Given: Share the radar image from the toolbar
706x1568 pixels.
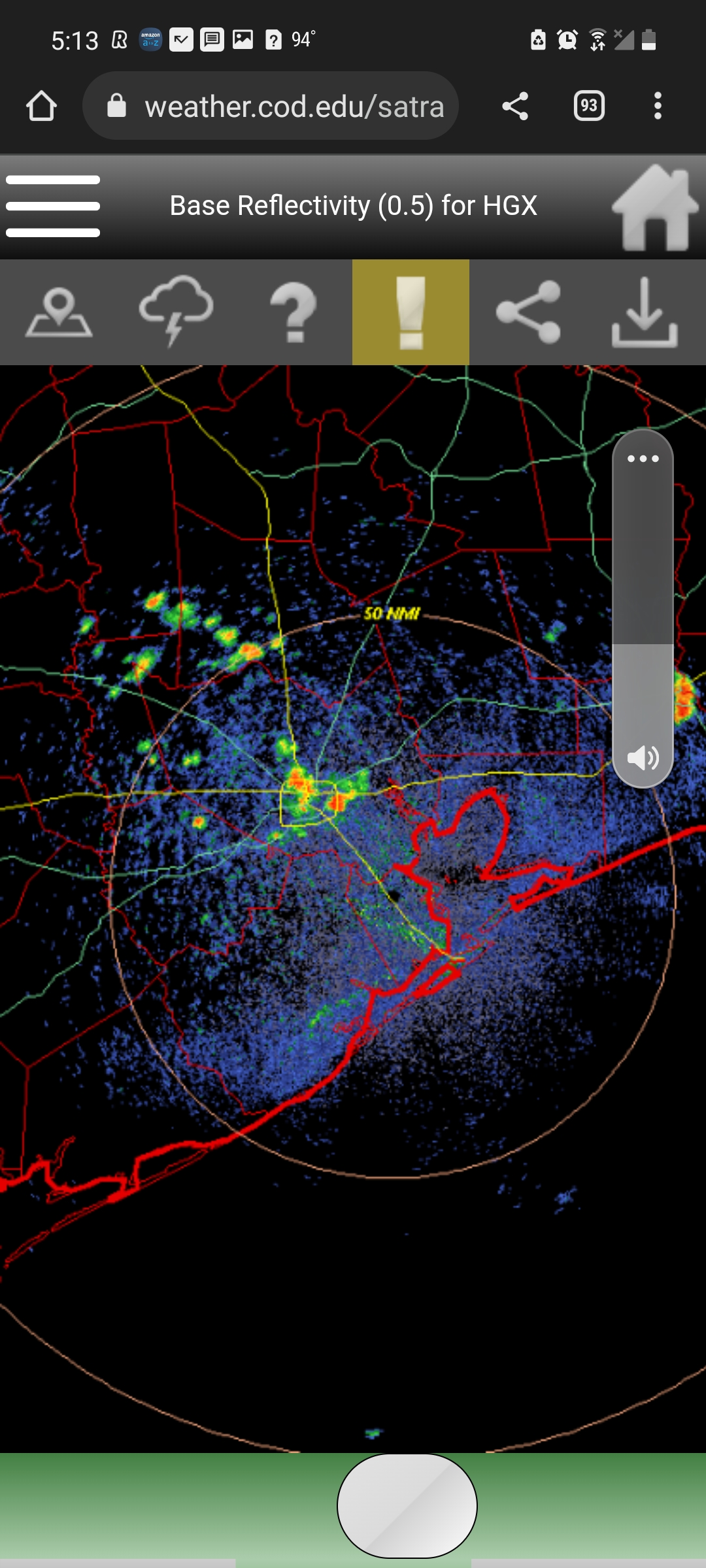Looking at the screenshot, I should tap(528, 312).
